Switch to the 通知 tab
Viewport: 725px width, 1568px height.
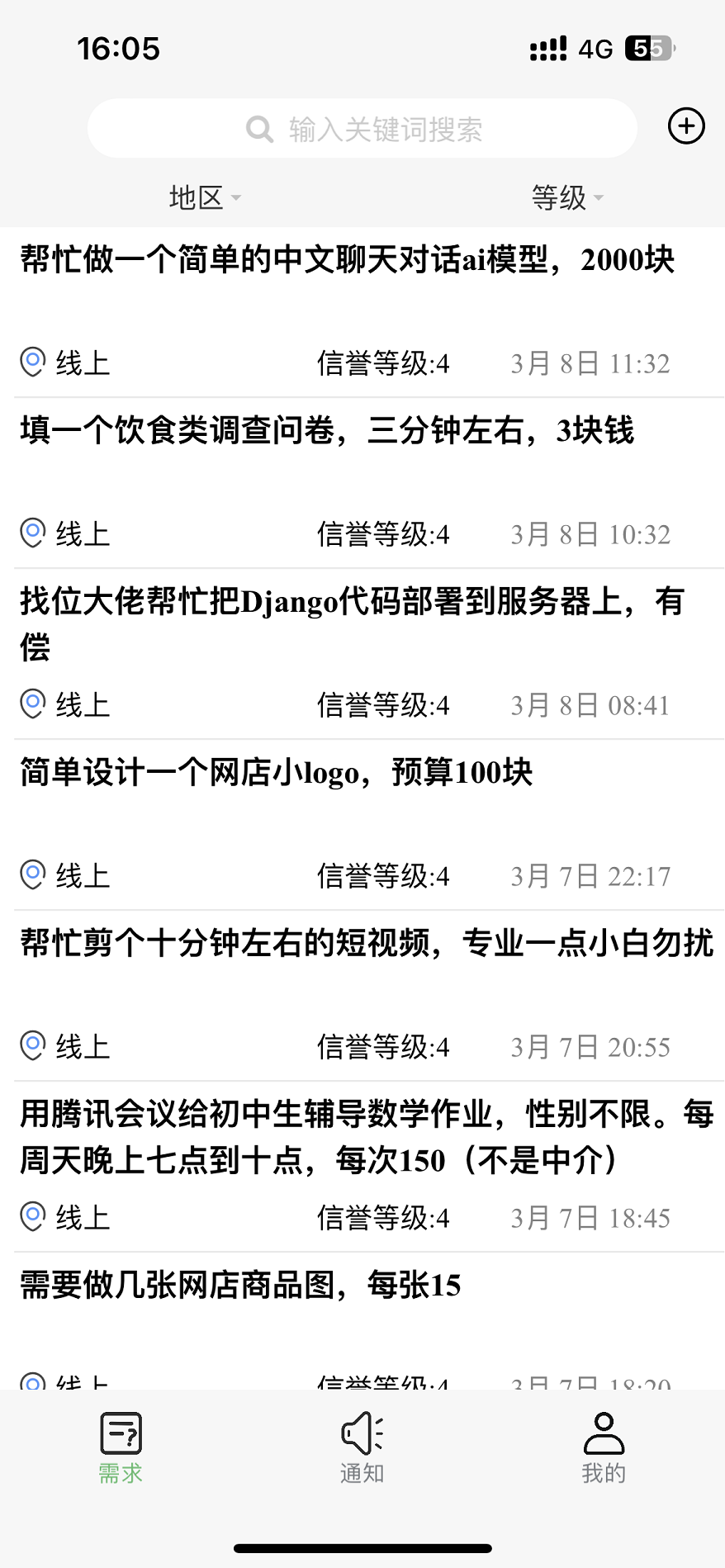click(x=362, y=1448)
